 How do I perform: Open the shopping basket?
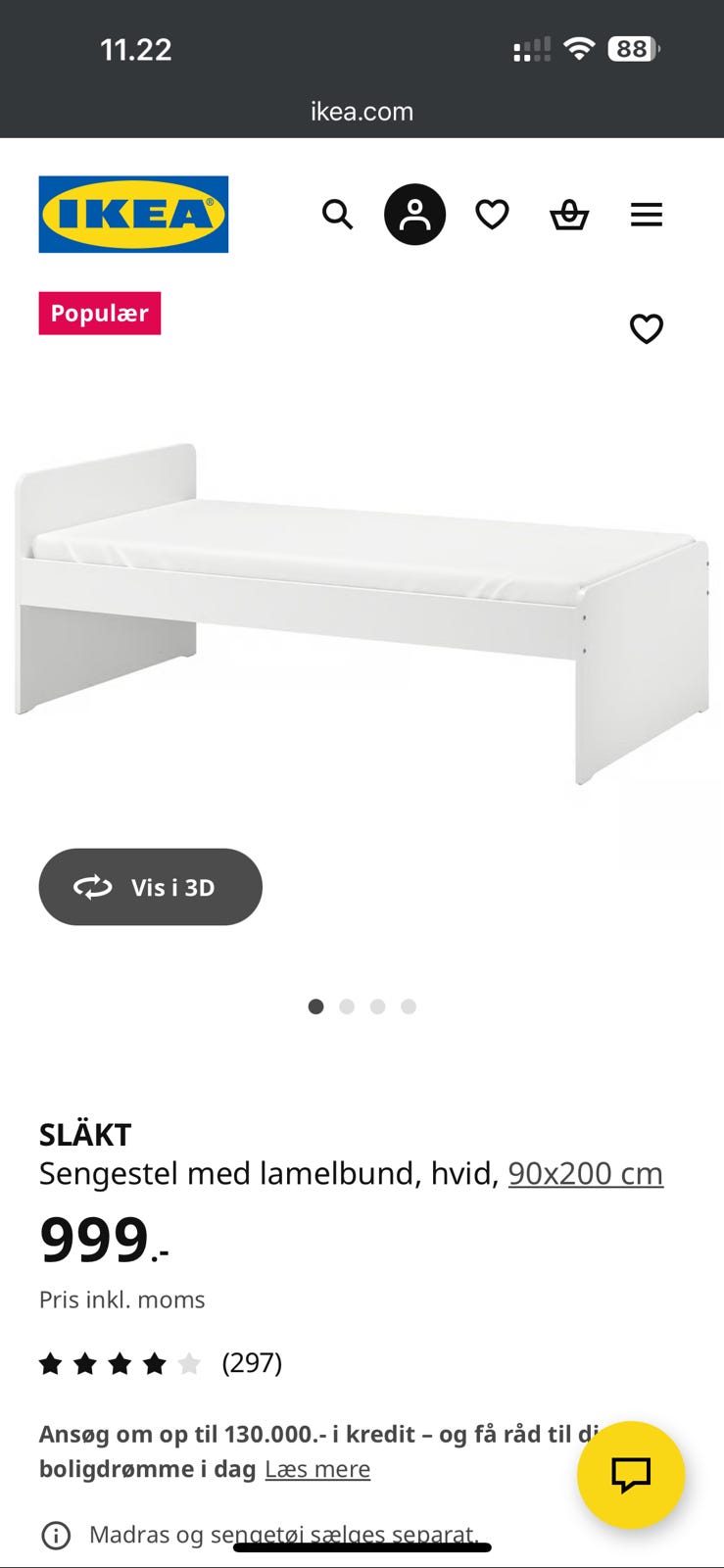coord(569,214)
